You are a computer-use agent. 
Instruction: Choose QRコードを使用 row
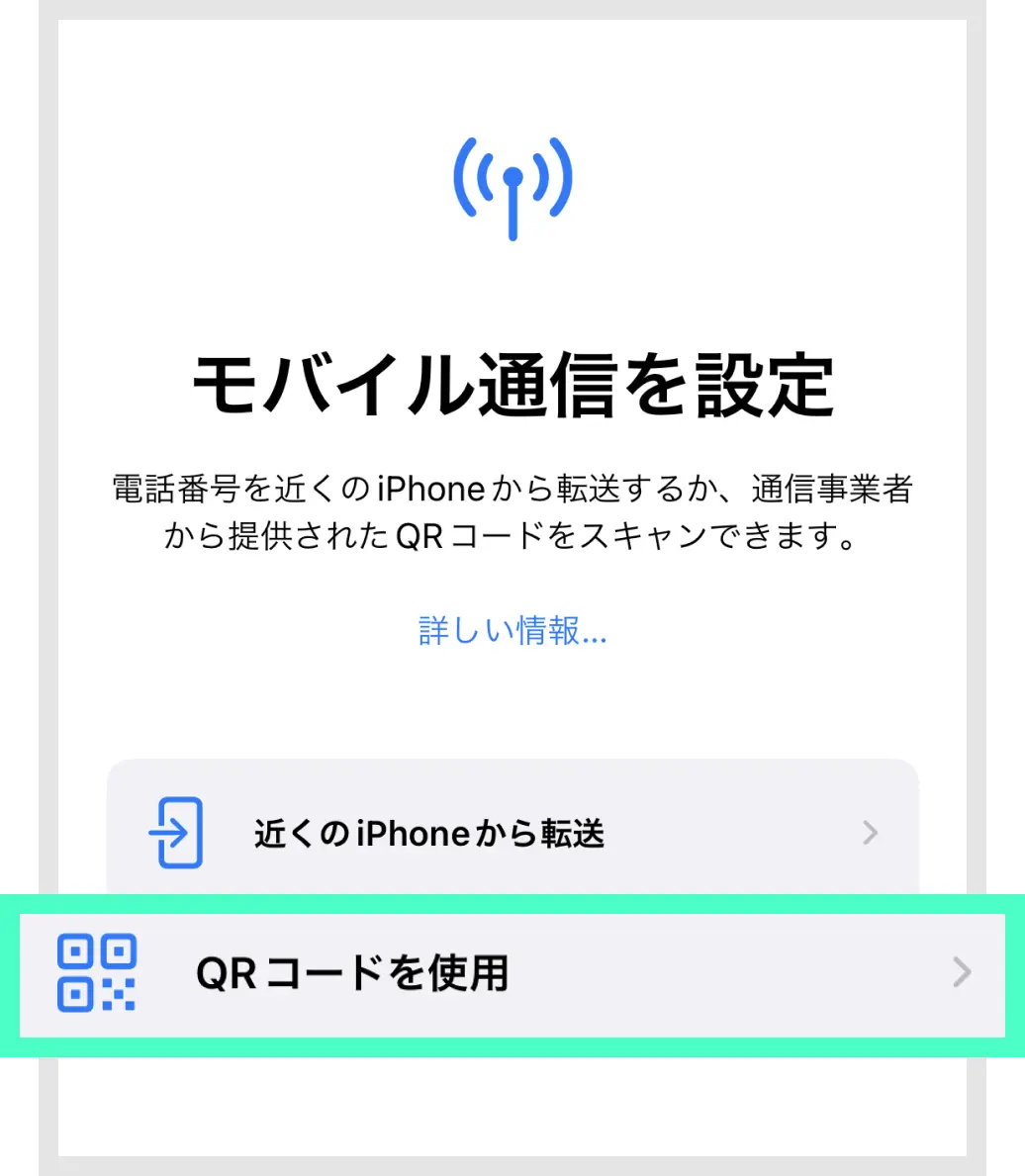tap(512, 974)
